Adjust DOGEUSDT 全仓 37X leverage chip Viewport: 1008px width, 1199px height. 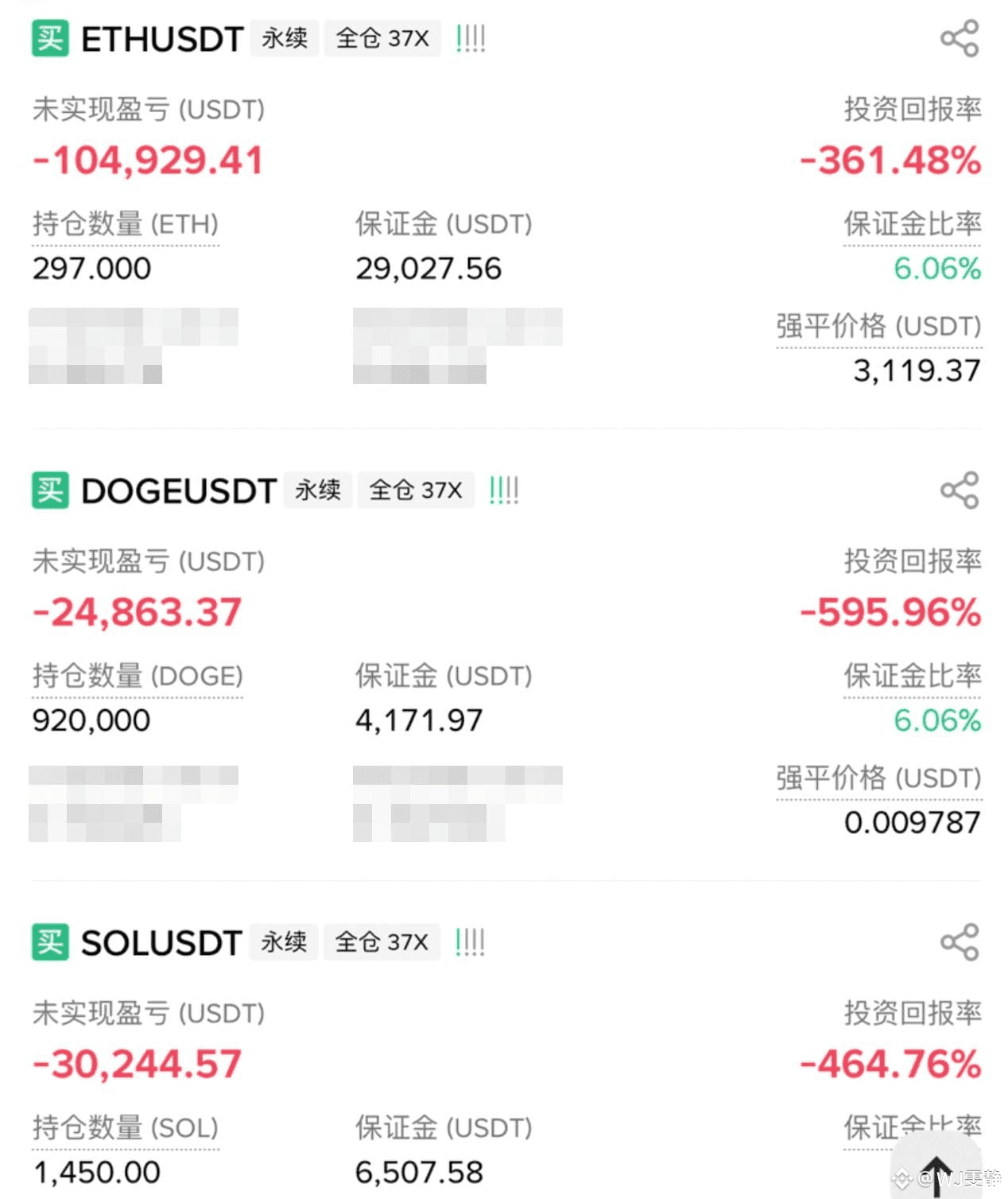(416, 490)
